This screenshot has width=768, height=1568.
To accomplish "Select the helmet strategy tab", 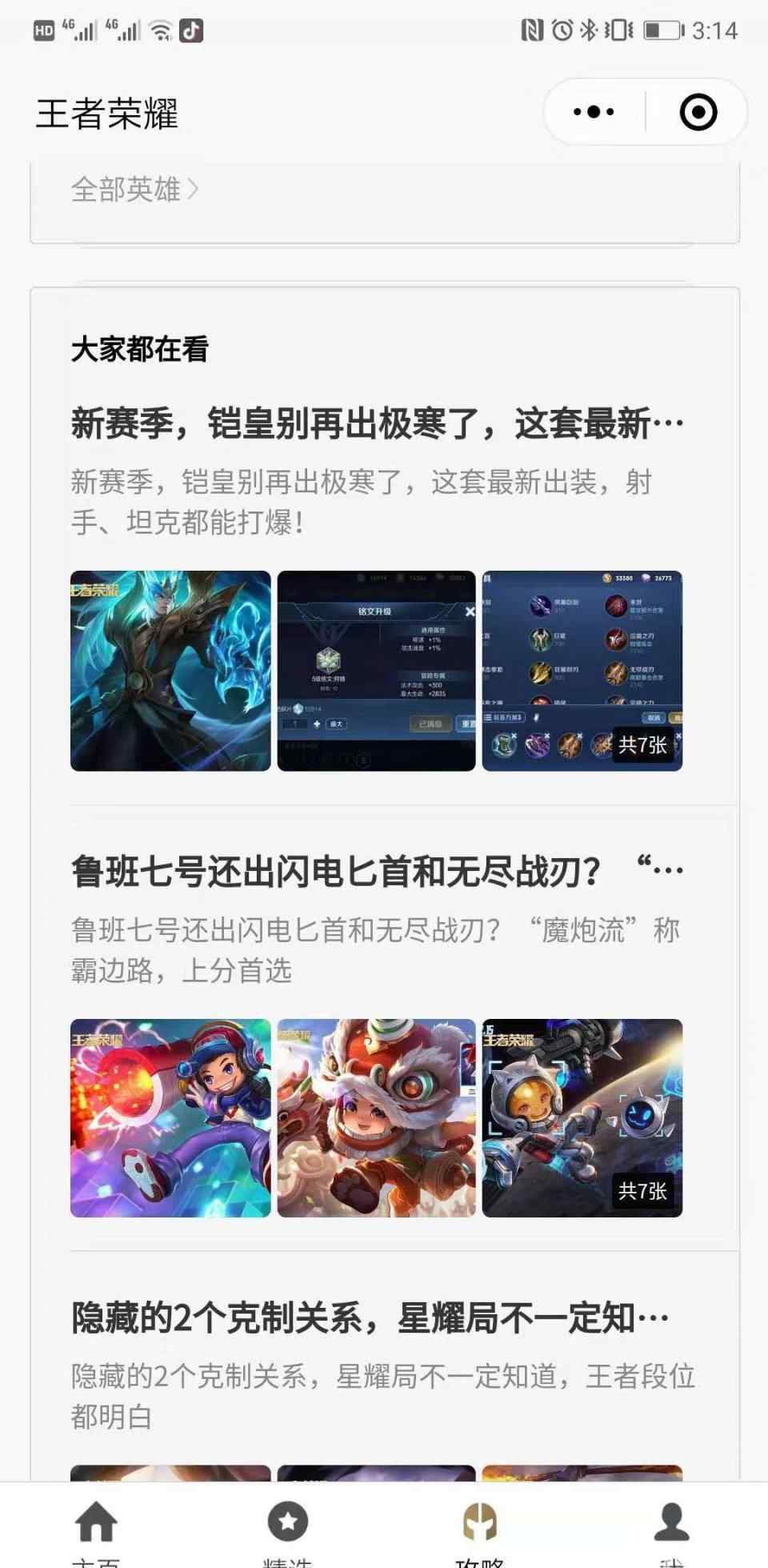I will tap(480, 1530).
